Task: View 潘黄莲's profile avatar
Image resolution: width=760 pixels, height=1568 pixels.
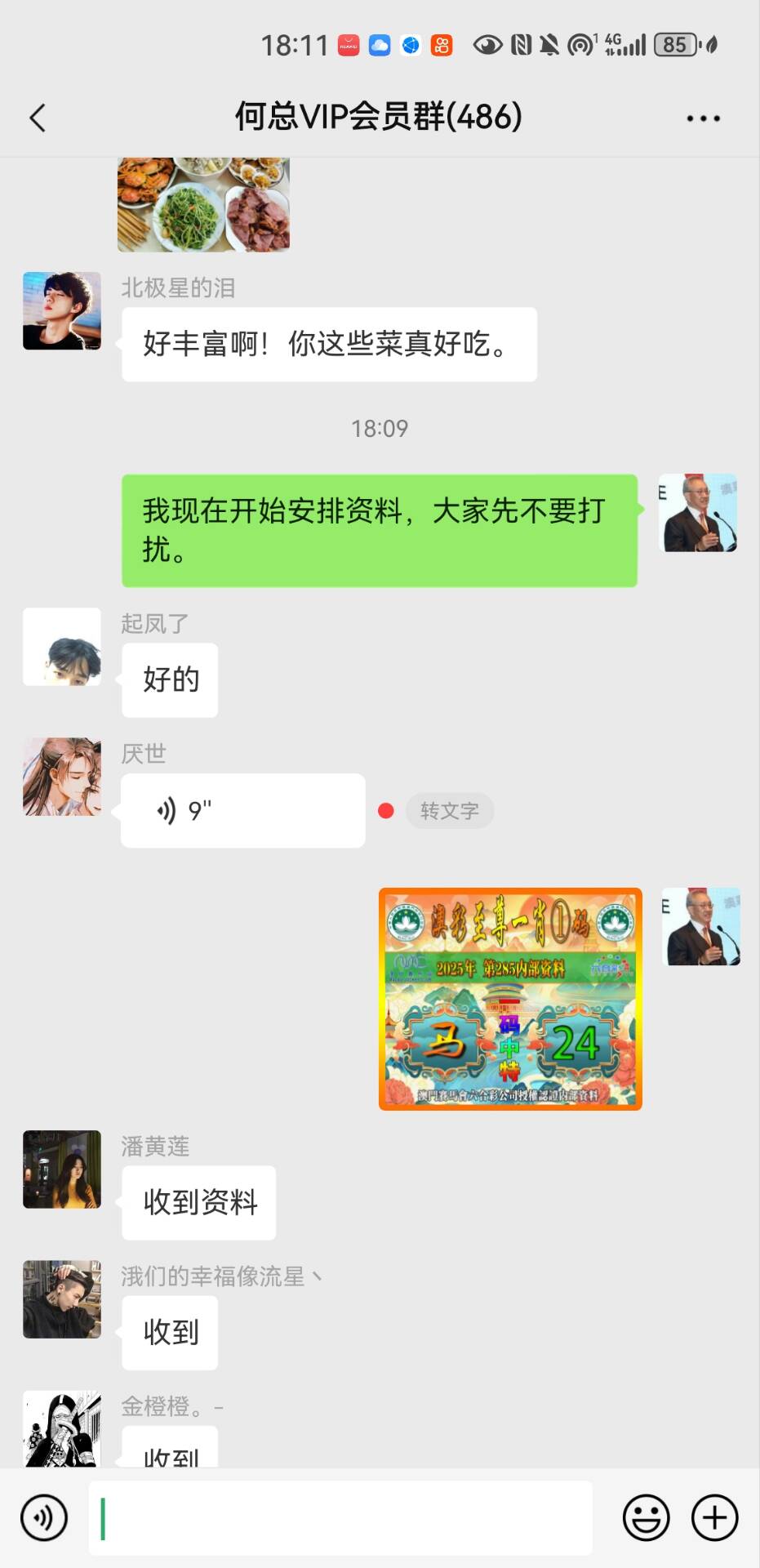Action: [x=62, y=1169]
